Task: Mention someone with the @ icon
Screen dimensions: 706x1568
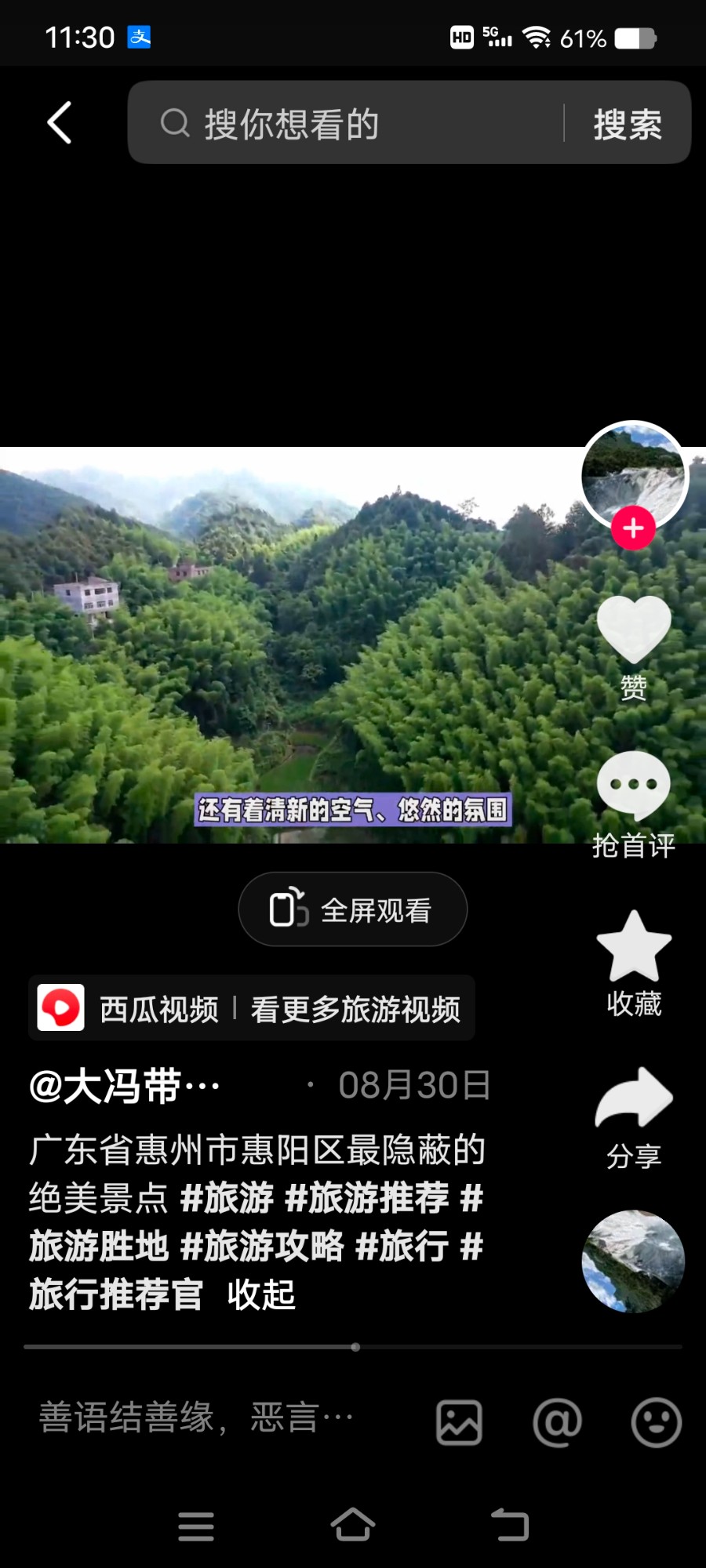Action: (x=557, y=1422)
